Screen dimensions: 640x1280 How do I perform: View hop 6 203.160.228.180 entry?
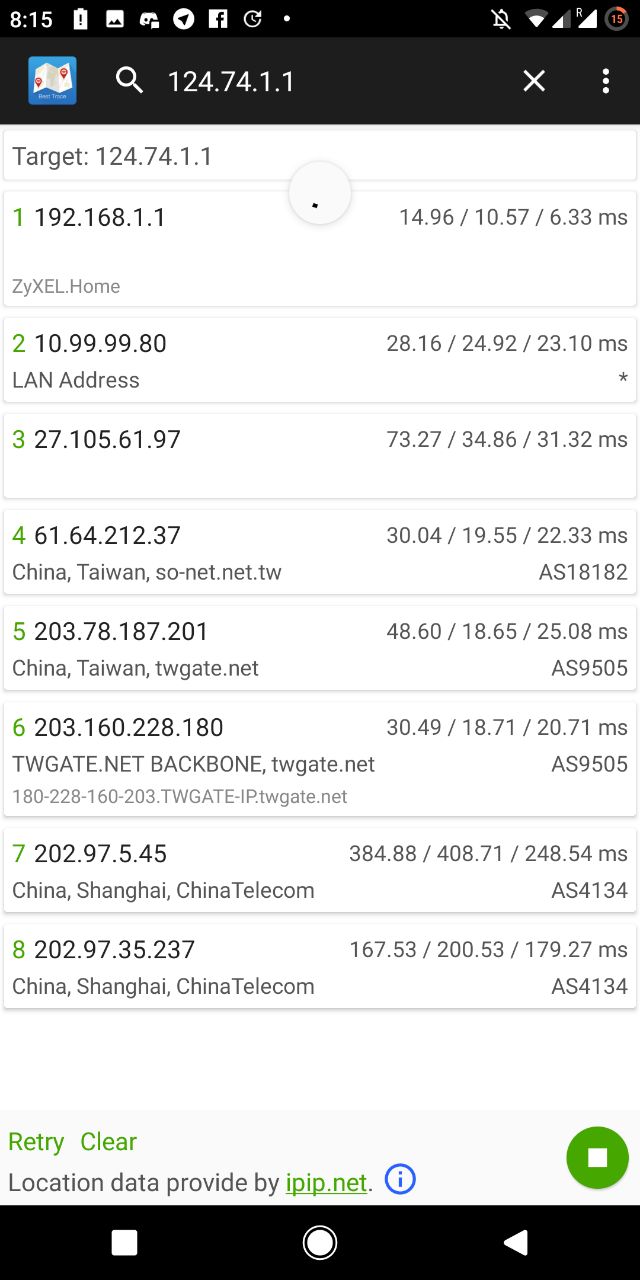320,760
